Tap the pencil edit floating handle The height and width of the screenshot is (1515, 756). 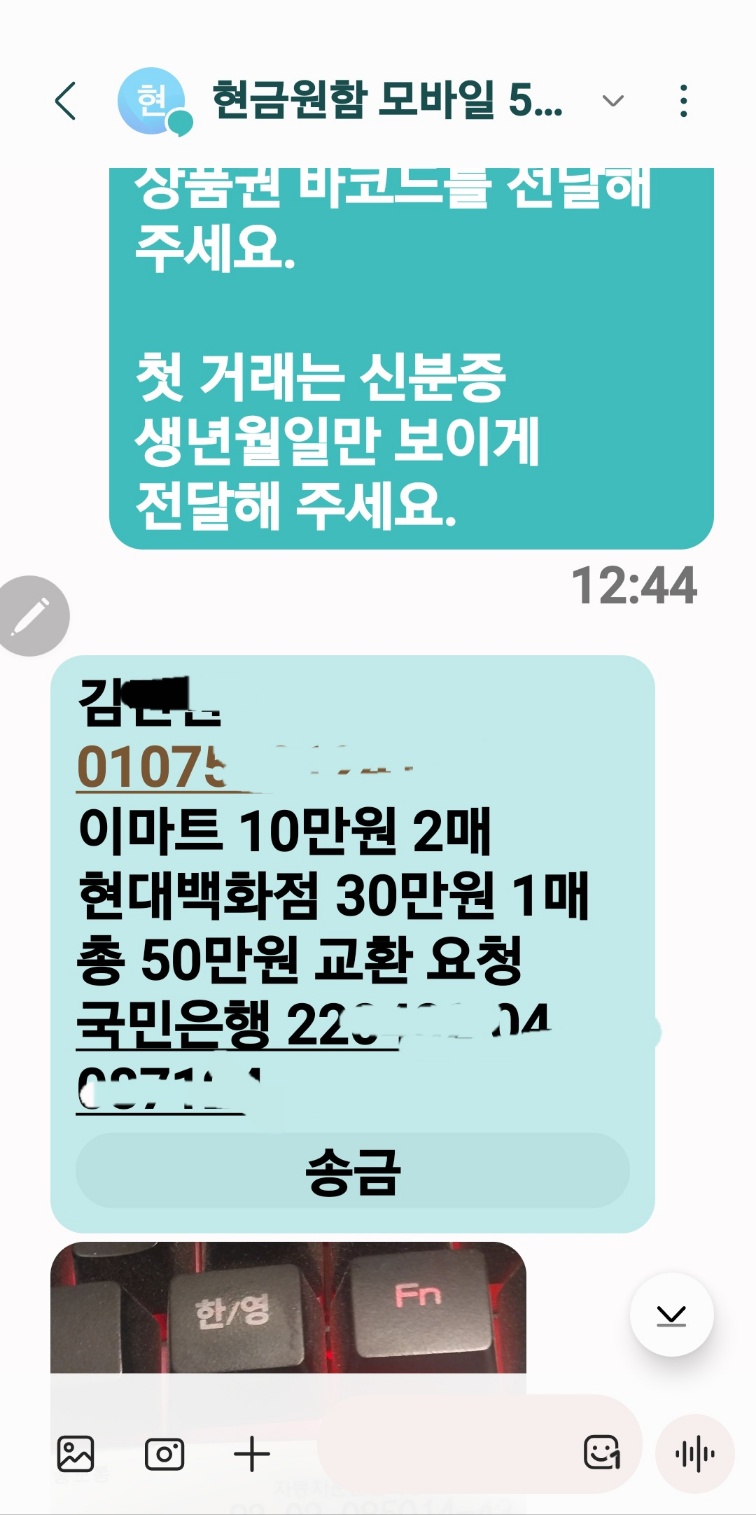coord(32,616)
